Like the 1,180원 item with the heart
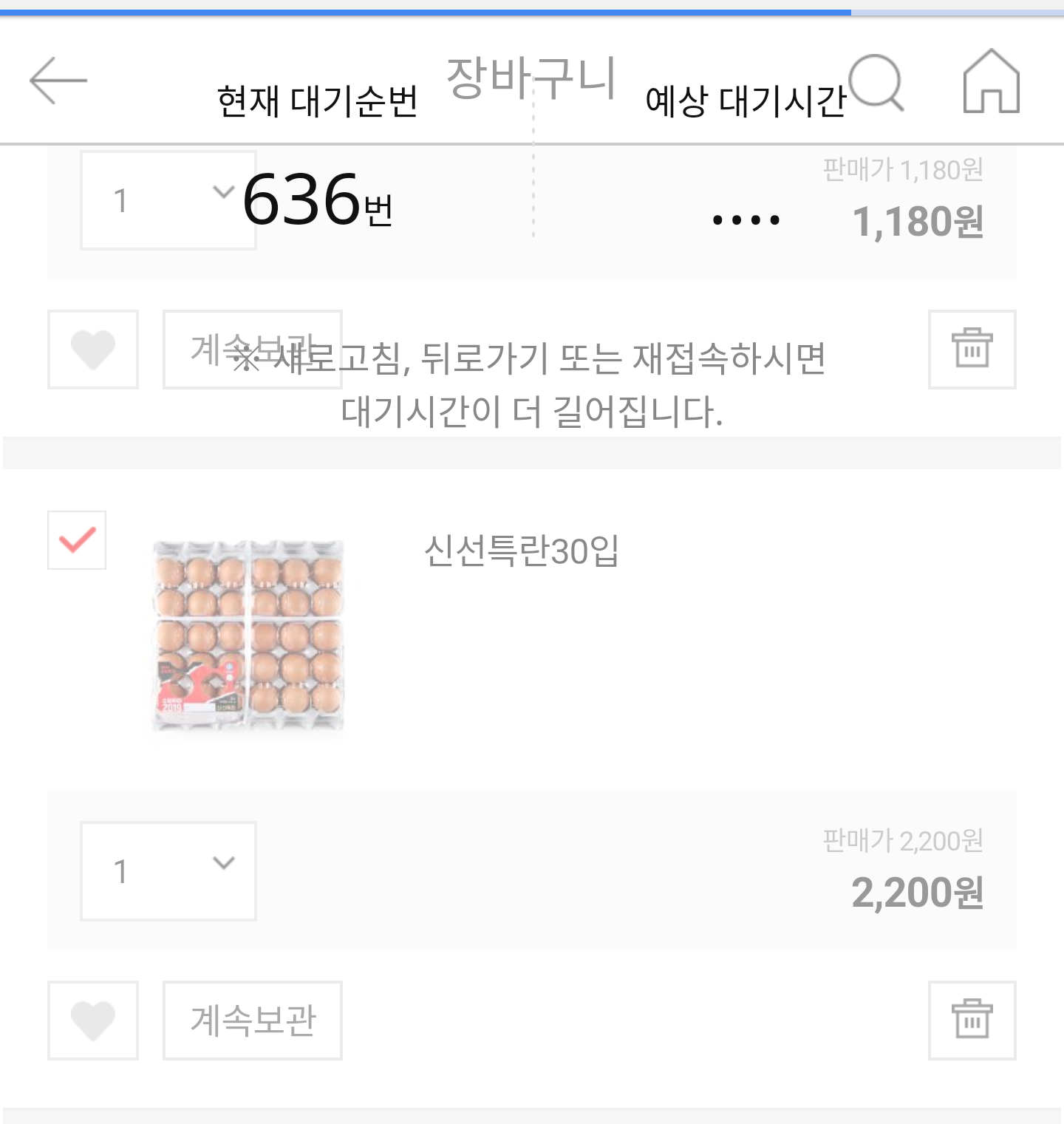Viewport: 1064px width, 1124px height. point(93,350)
